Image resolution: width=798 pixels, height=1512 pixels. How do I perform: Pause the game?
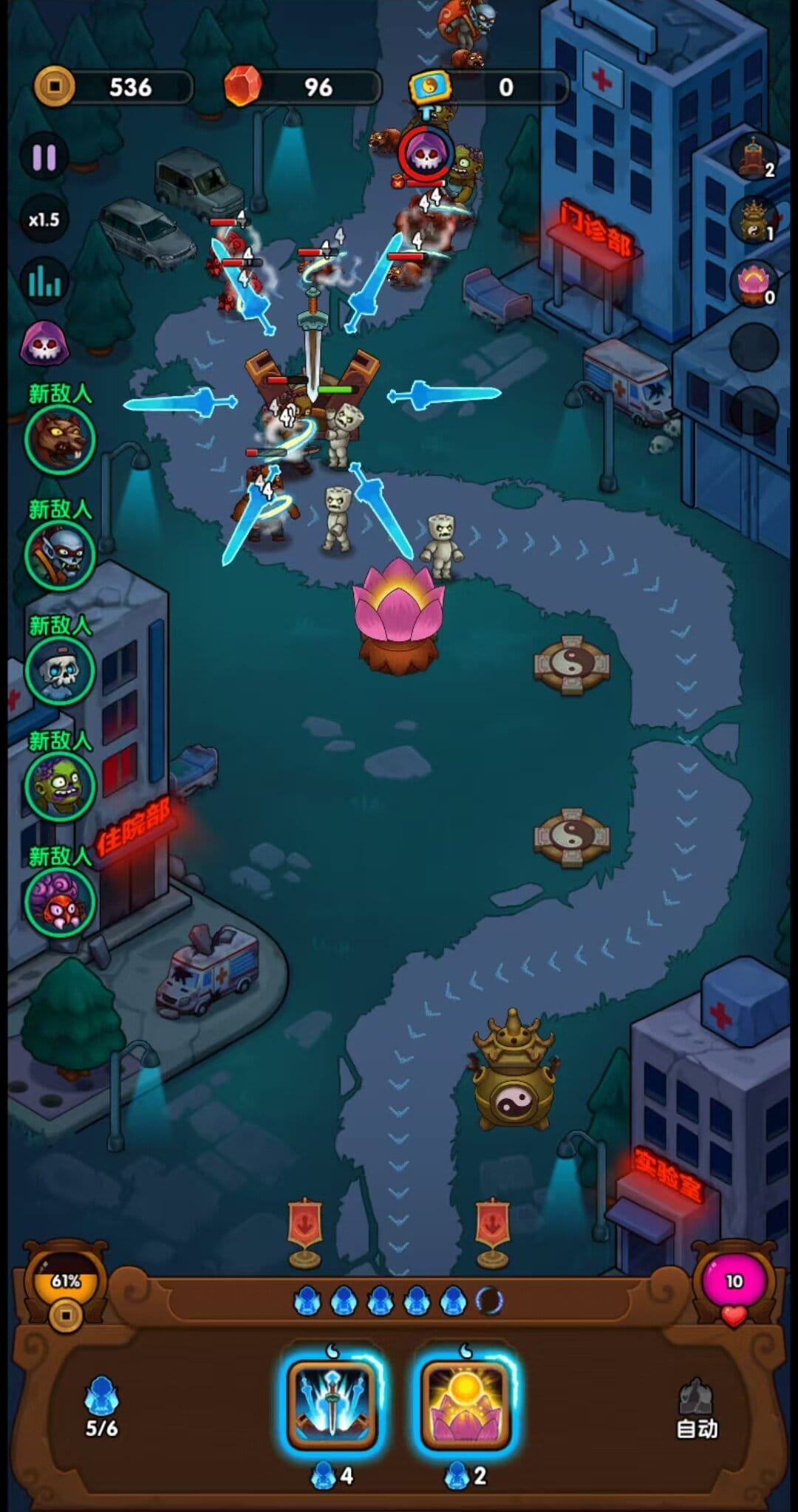point(44,157)
